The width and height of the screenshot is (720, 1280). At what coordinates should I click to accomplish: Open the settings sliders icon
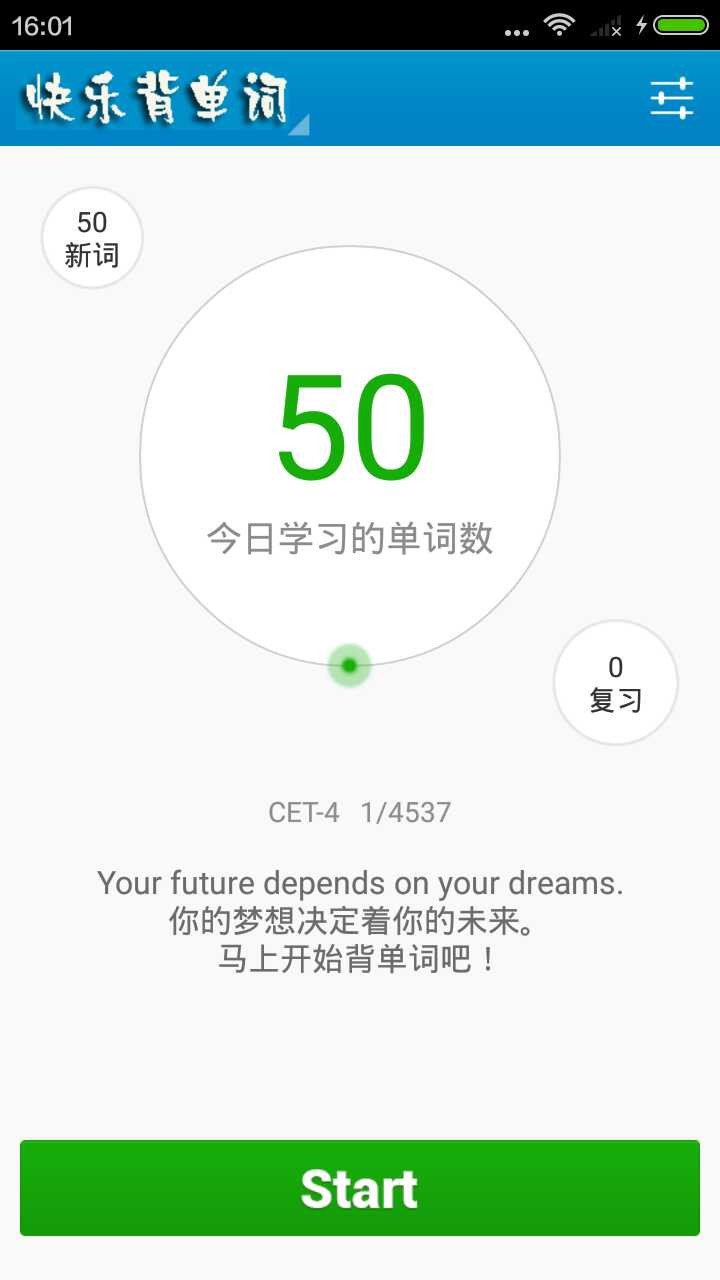tap(671, 98)
